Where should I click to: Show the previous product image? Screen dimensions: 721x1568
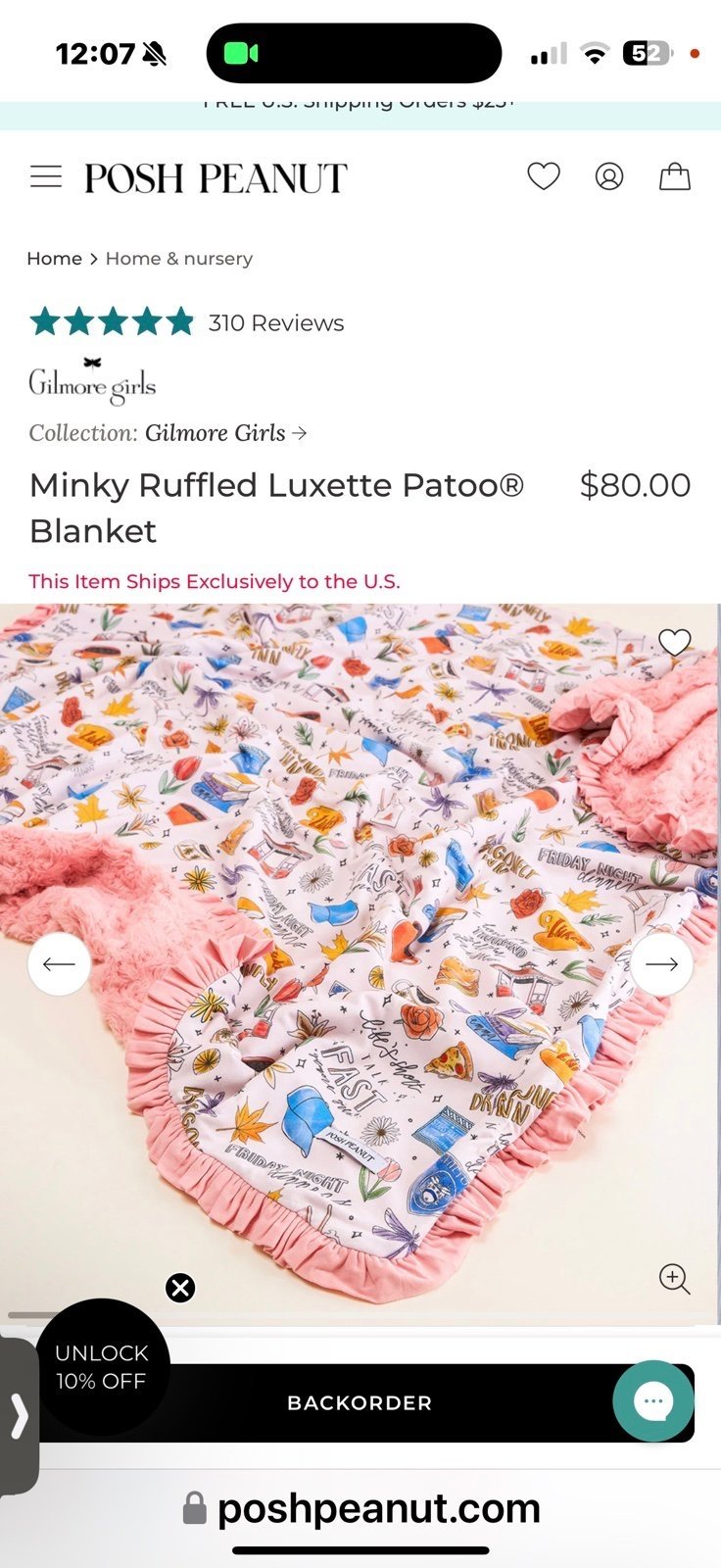click(59, 964)
